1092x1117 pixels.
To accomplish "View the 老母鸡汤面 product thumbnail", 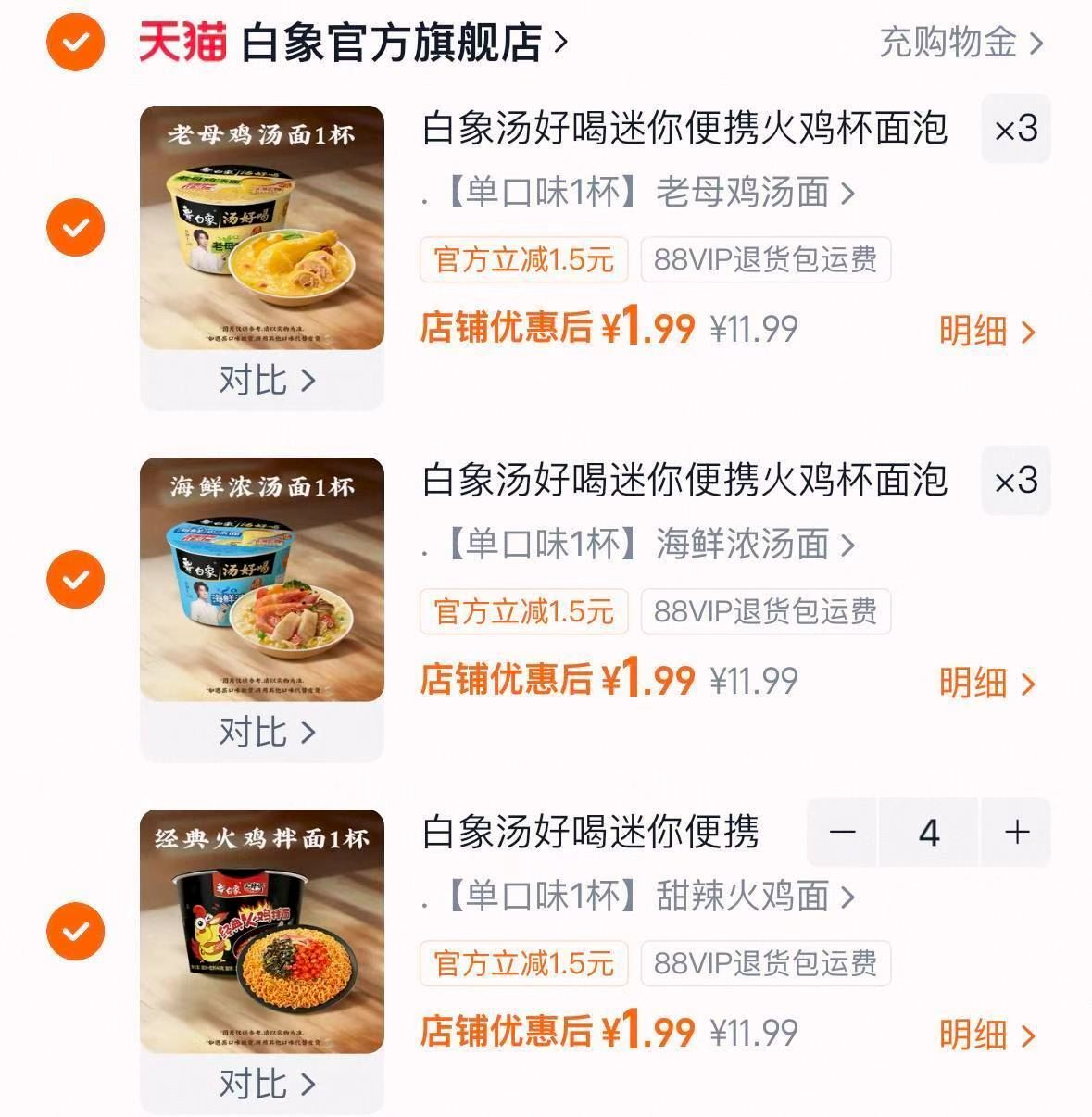I will pyautogui.click(x=263, y=227).
